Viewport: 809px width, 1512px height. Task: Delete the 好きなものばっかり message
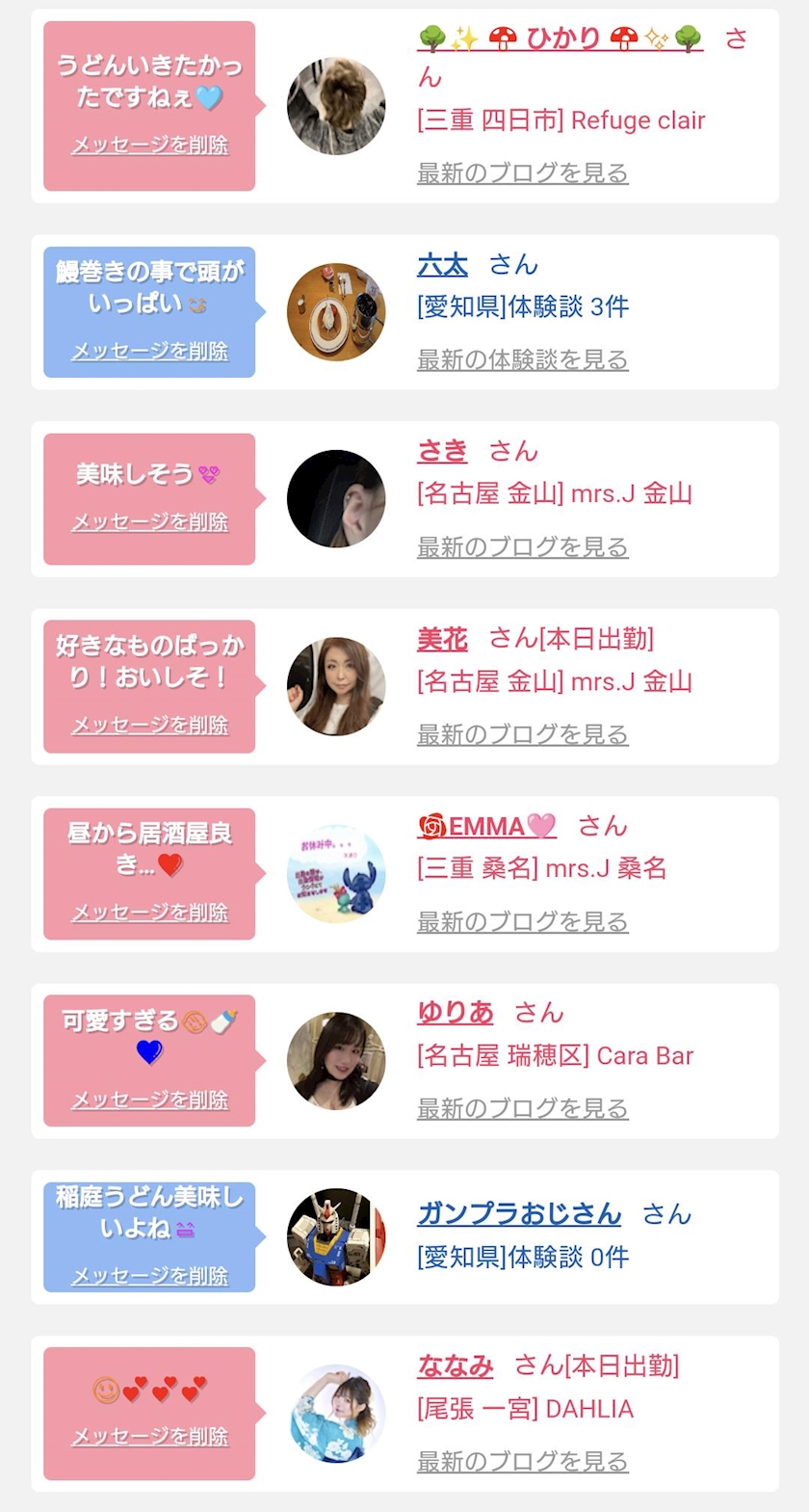(149, 726)
